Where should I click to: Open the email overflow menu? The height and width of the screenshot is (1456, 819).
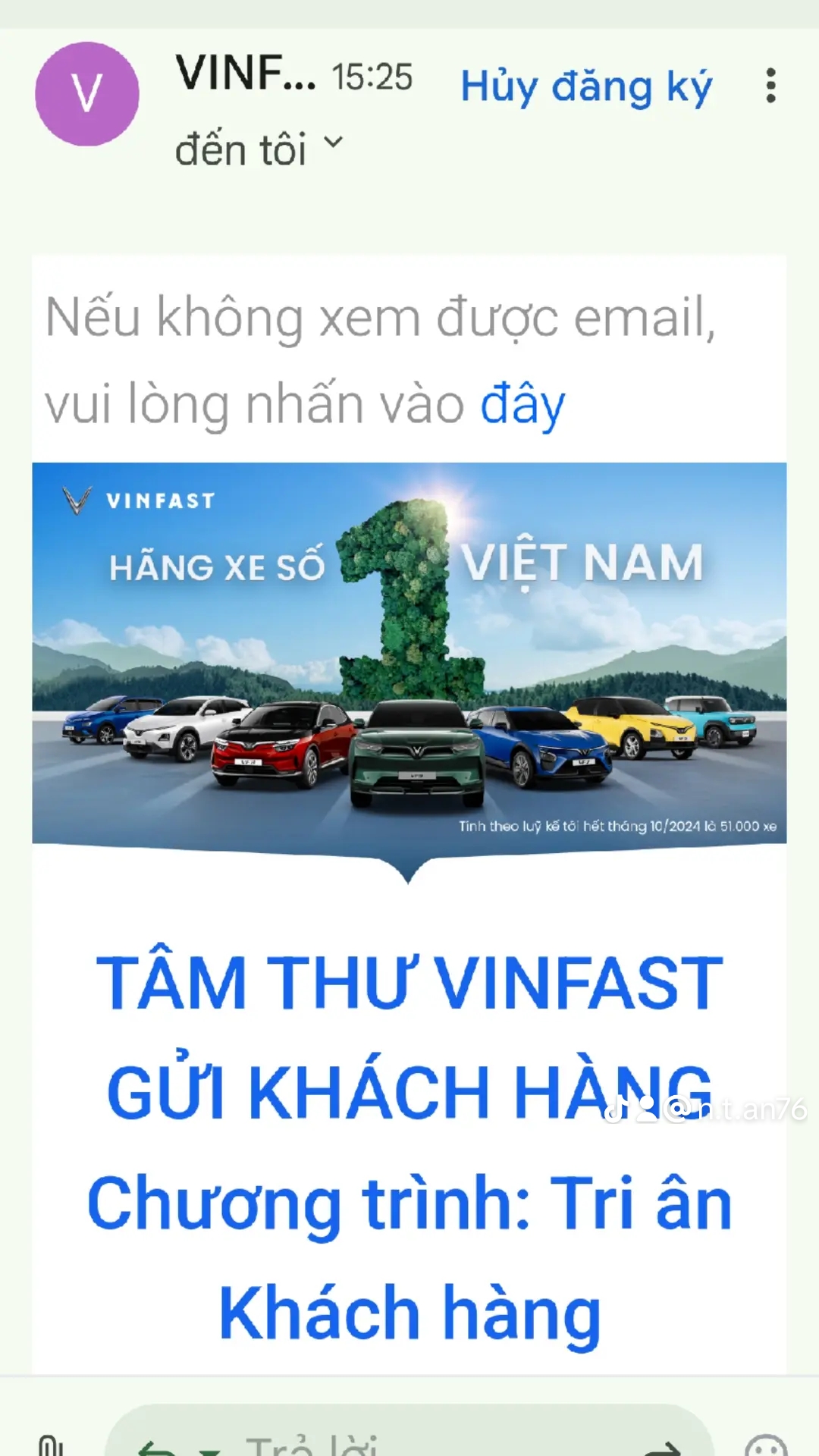tap(770, 85)
